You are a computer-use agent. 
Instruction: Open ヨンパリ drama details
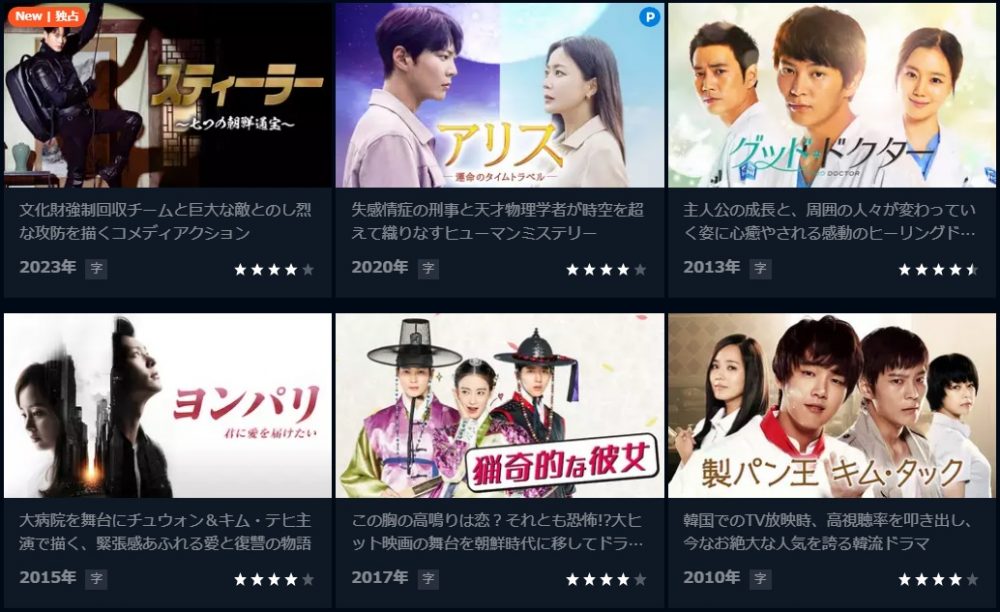point(167,405)
